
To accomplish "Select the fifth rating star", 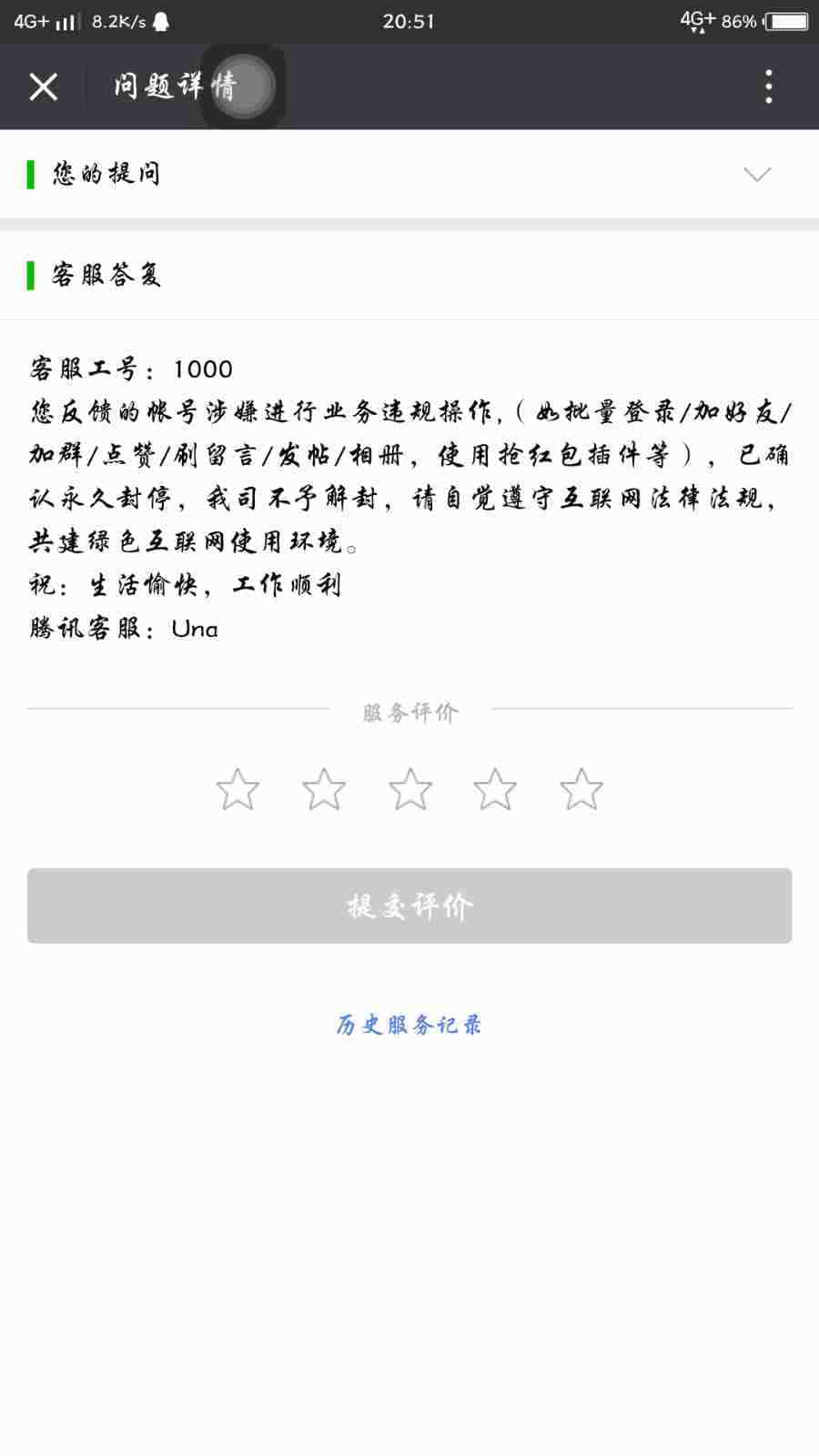I will click(581, 788).
